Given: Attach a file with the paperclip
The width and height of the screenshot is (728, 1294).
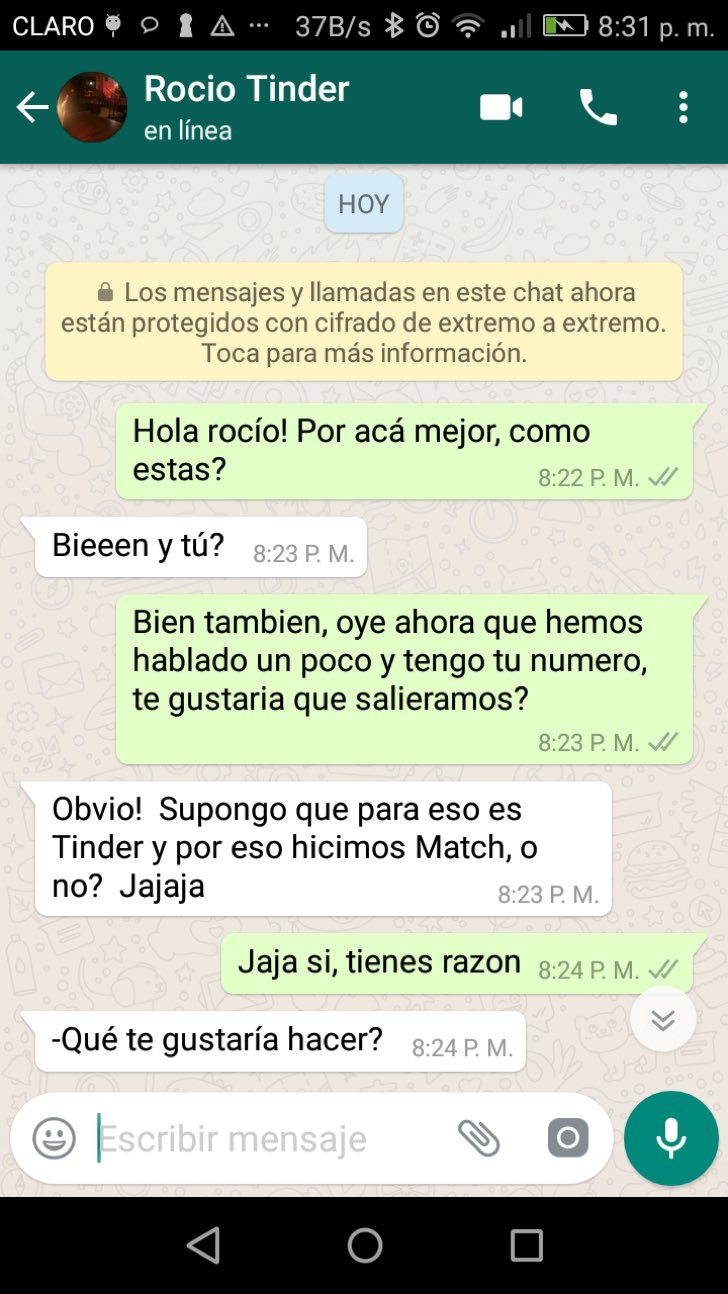Looking at the screenshot, I should coord(479,1138).
